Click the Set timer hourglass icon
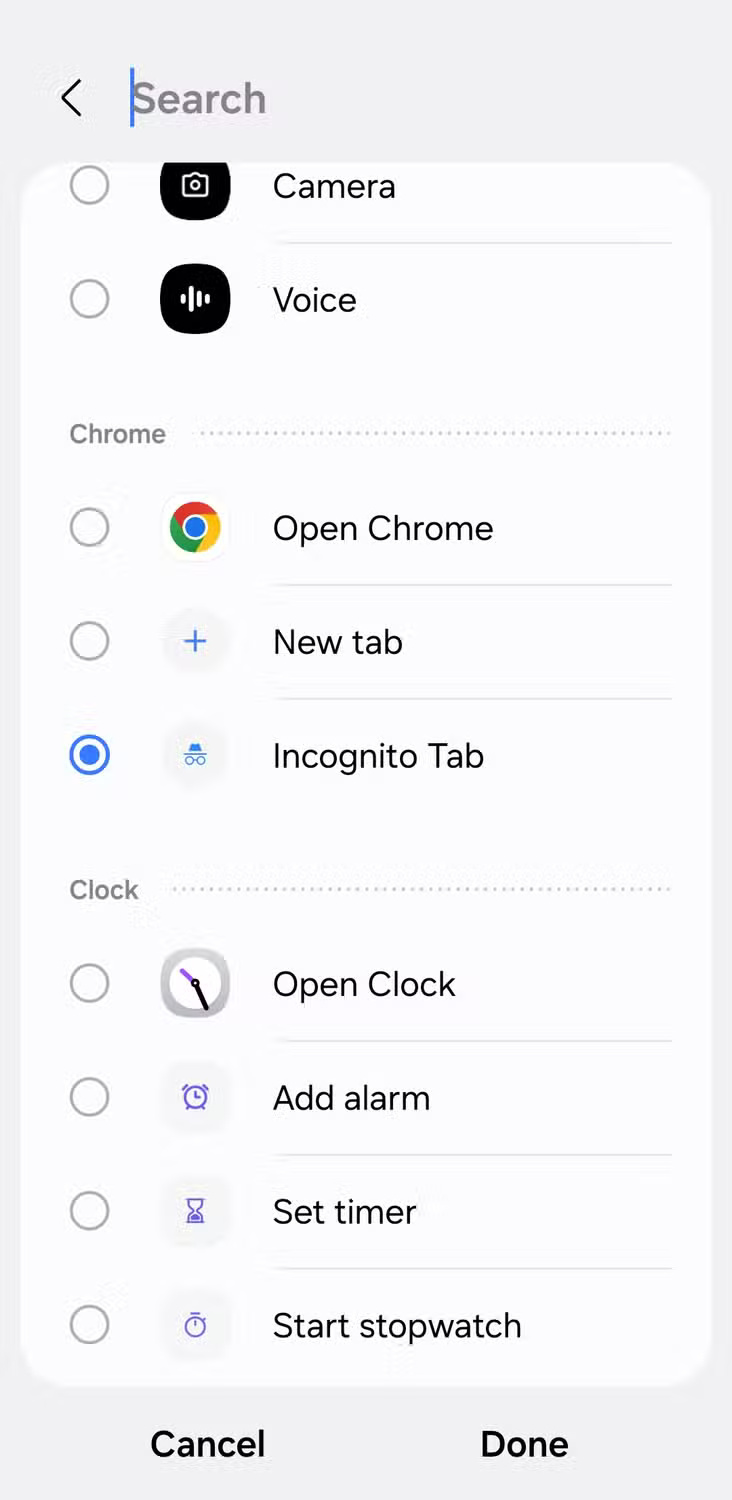Viewport: 732px width, 1500px height. (195, 1211)
